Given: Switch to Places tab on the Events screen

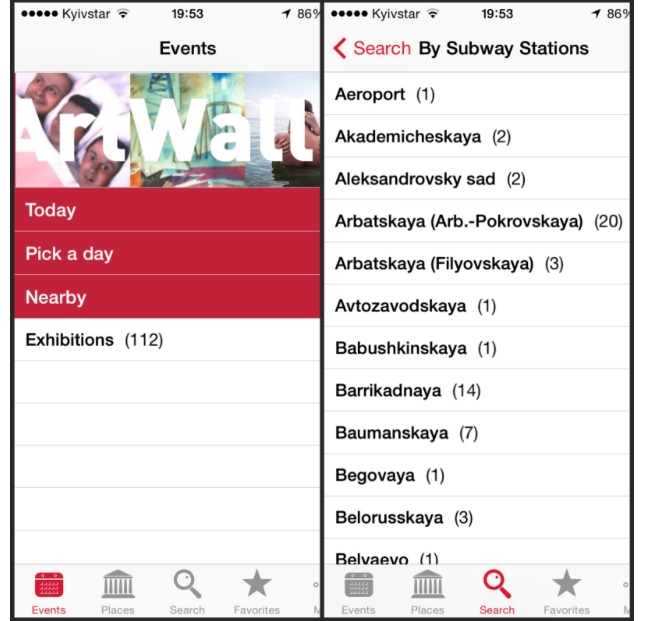Looking at the screenshot, I should click(x=118, y=592).
